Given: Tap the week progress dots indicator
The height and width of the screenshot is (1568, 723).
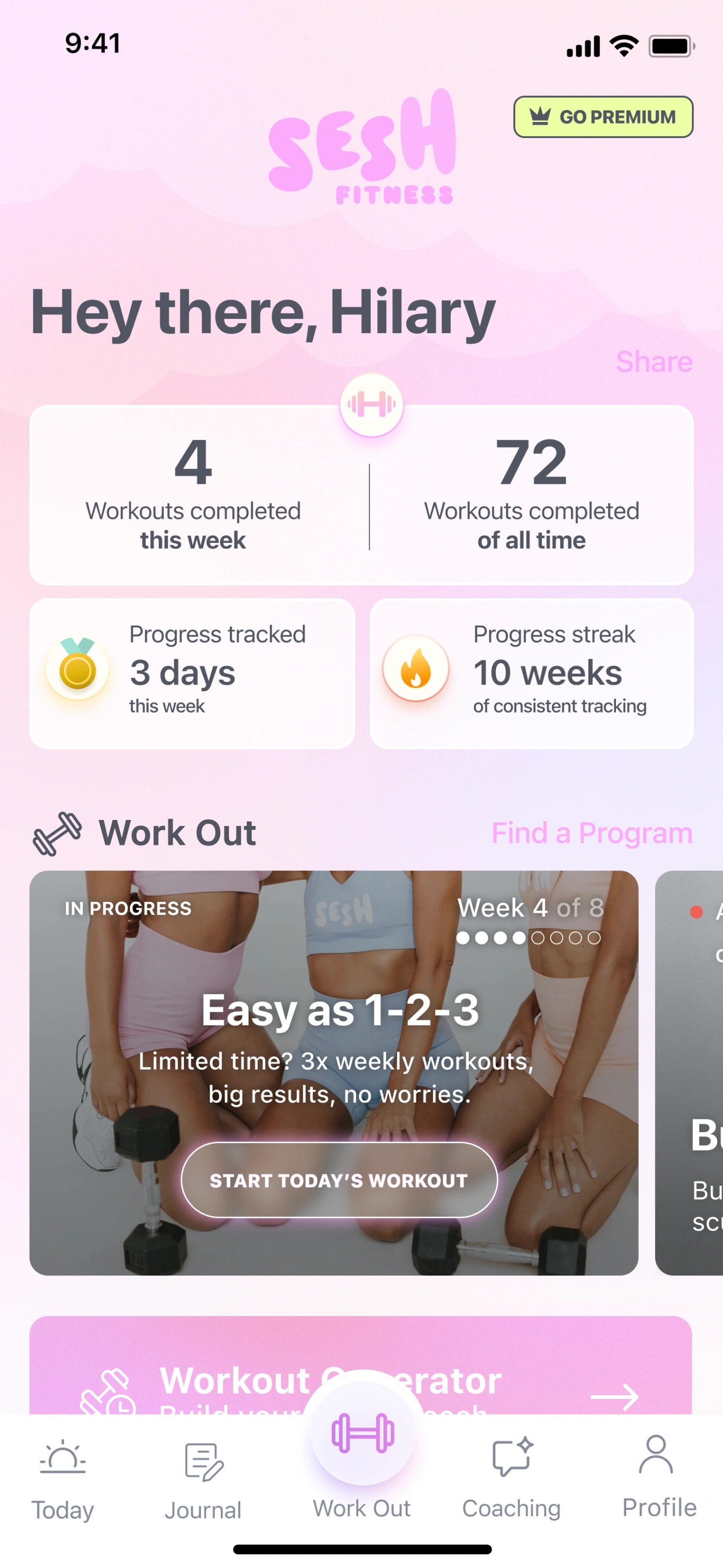Looking at the screenshot, I should point(529,938).
